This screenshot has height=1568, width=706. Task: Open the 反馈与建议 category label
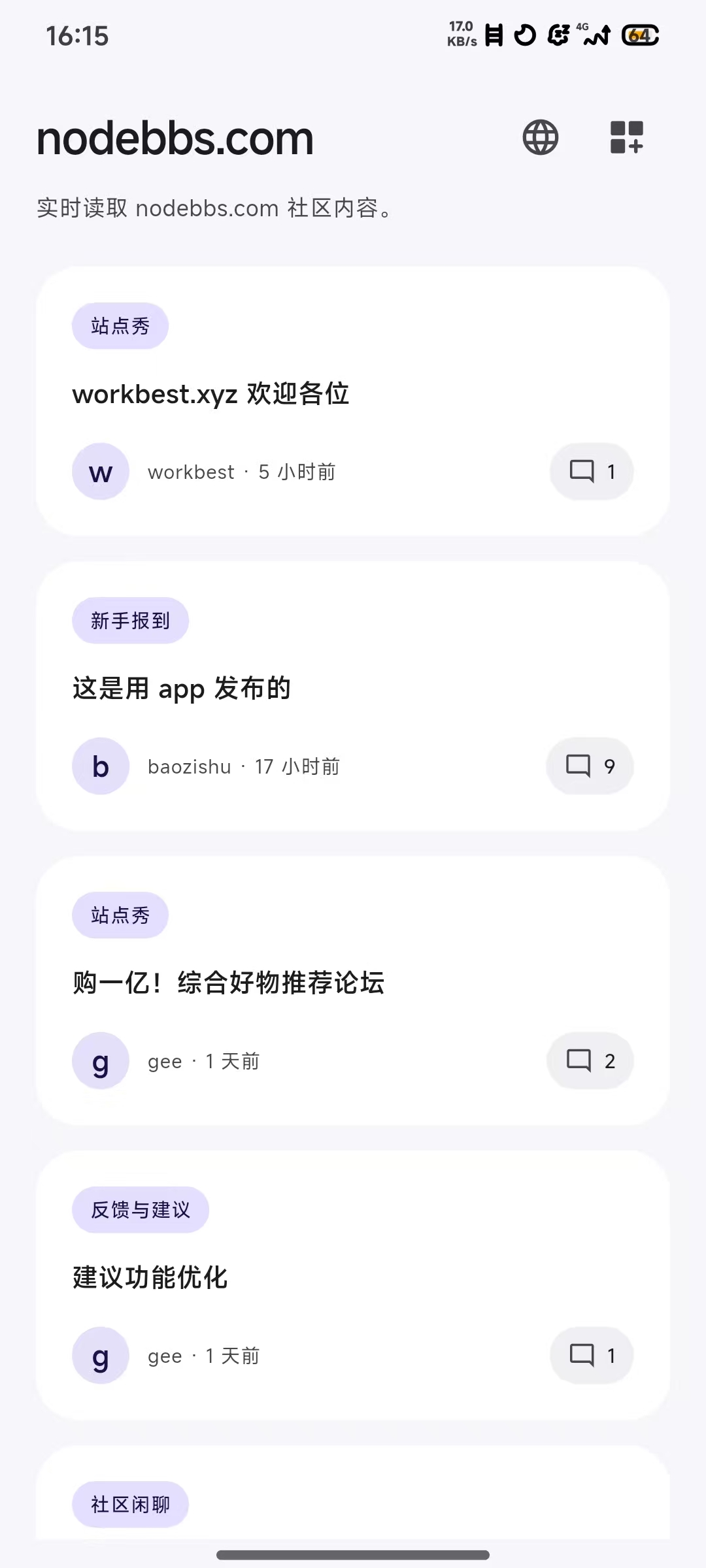click(x=141, y=1210)
